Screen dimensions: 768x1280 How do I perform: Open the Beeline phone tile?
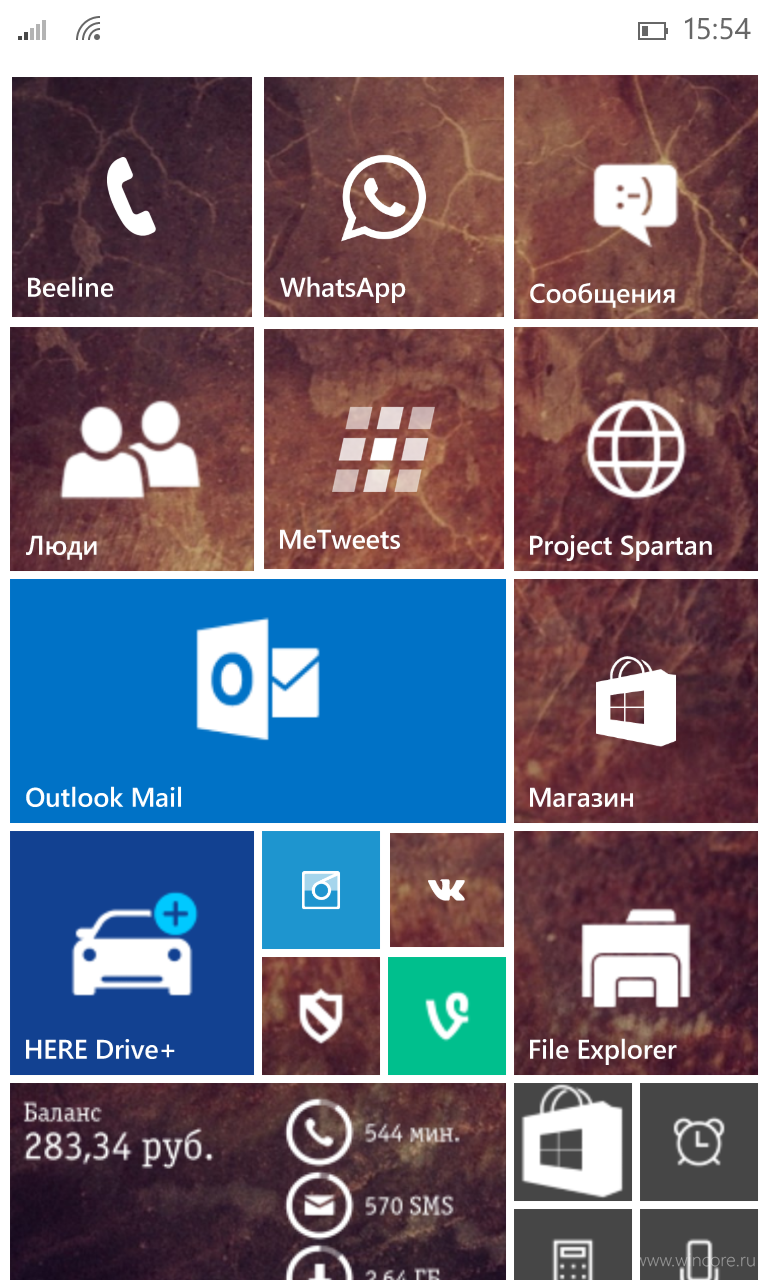pos(132,197)
